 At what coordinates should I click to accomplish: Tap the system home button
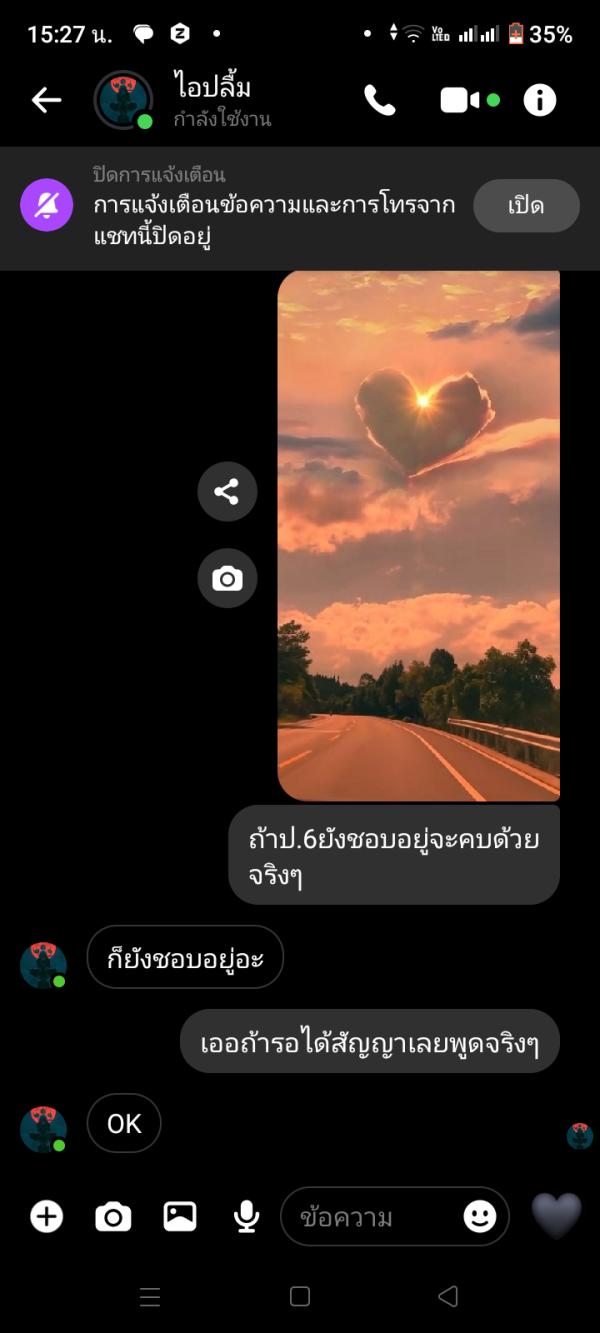300,1296
